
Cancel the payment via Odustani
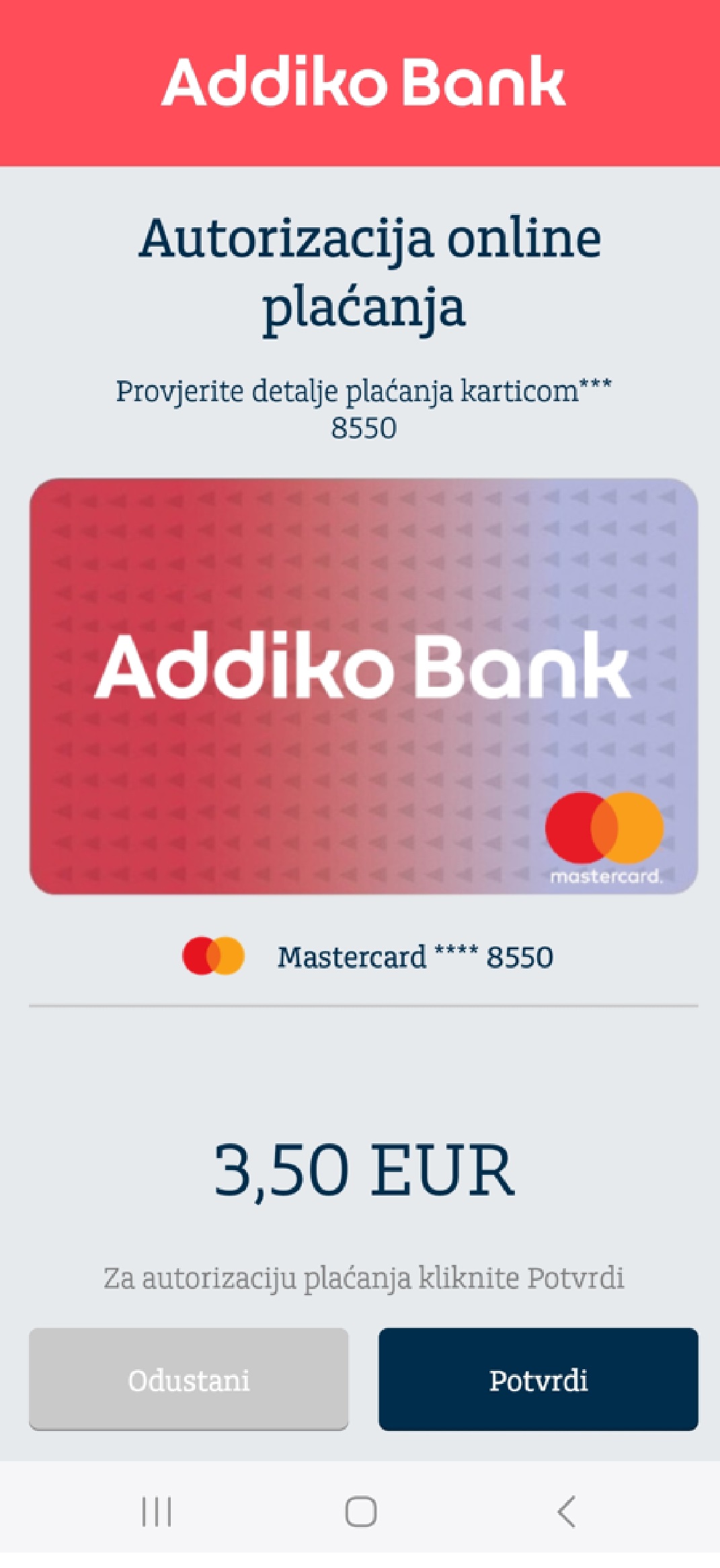pos(188,1378)
